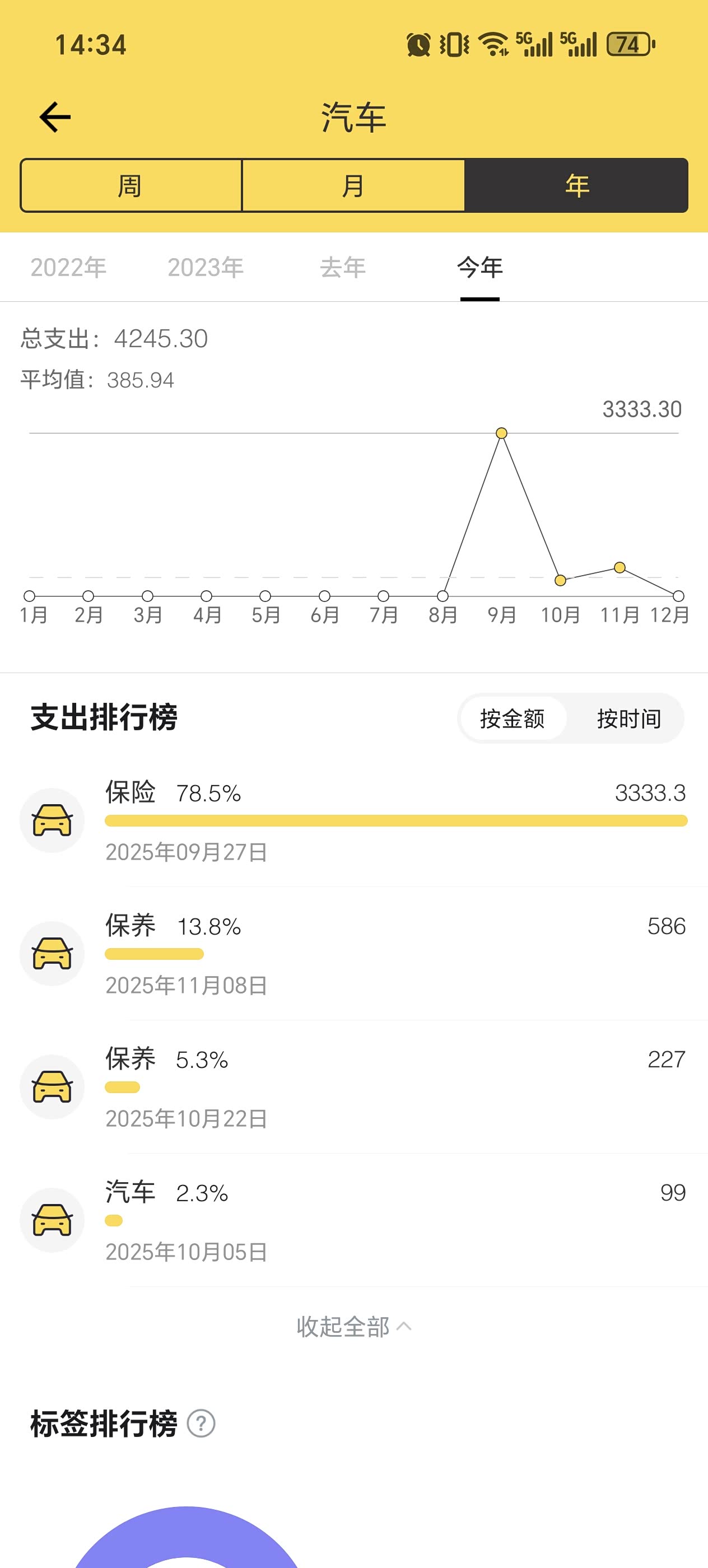This screenshot has width=708, height=1568.
Task: Switch to the 月 view
Action: click(x=353, y=186)
